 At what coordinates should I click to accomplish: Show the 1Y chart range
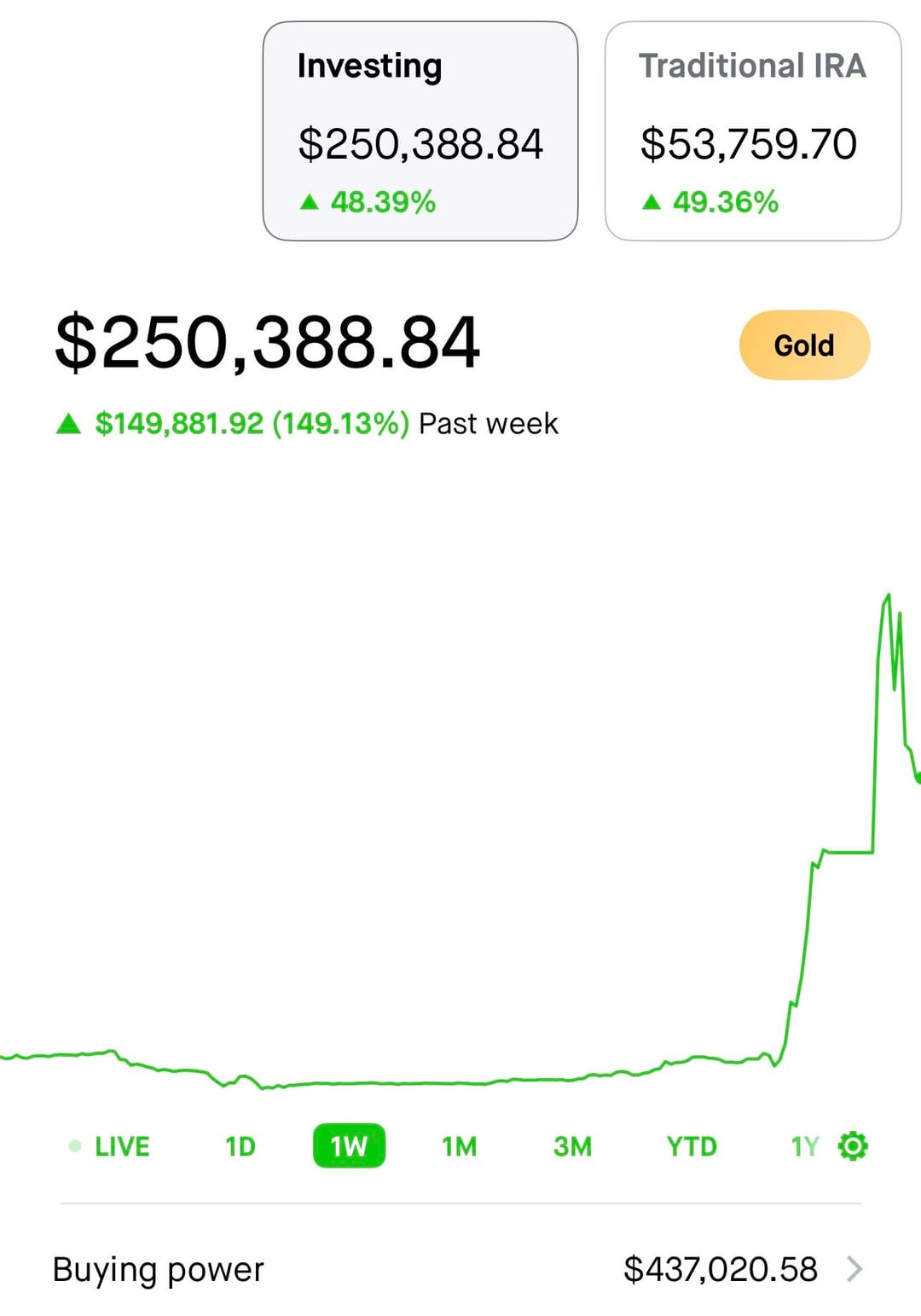804,1146
